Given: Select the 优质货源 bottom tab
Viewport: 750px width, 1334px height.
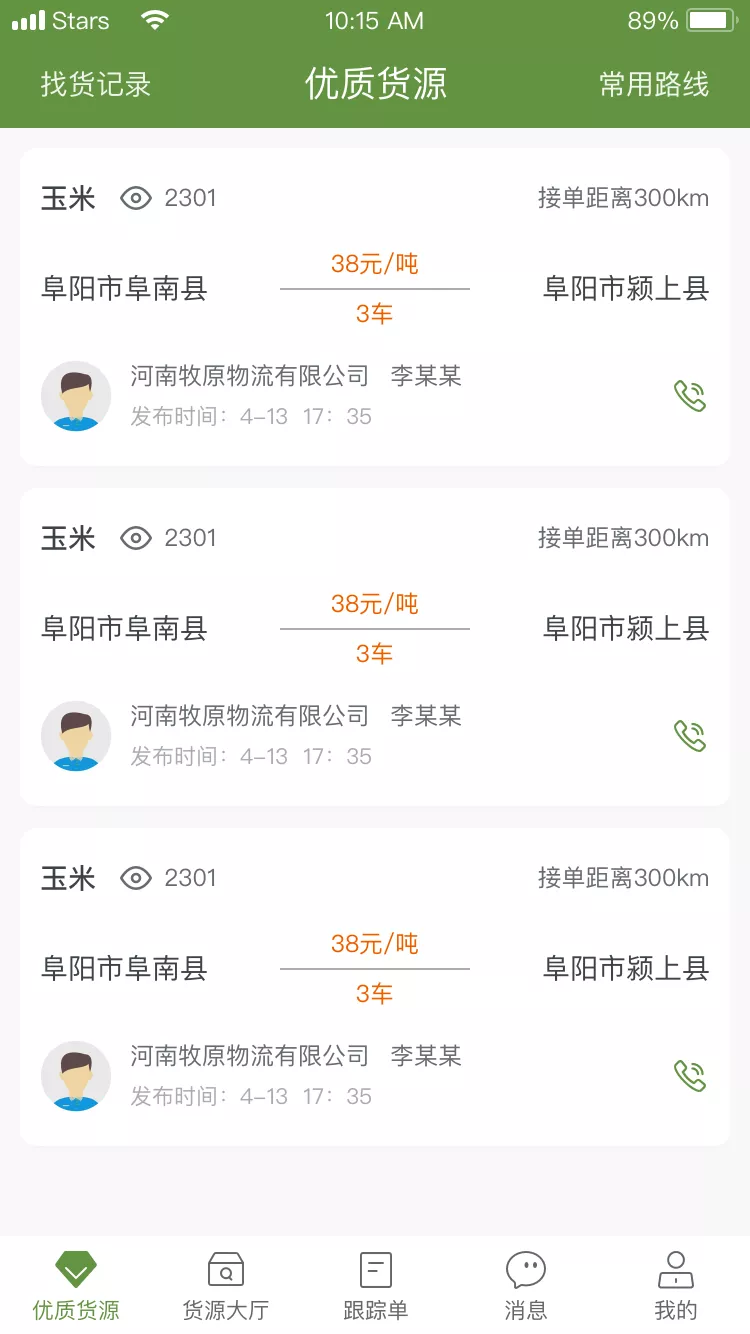Looking at the screenshot, I should point(76,1285).
